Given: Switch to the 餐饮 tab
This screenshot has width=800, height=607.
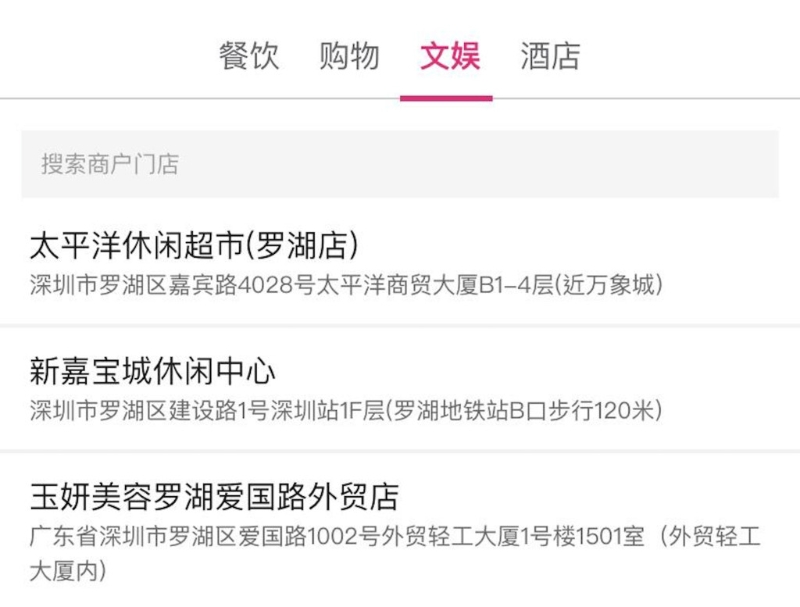Looking at the screenshot, I should pos(249,56).
